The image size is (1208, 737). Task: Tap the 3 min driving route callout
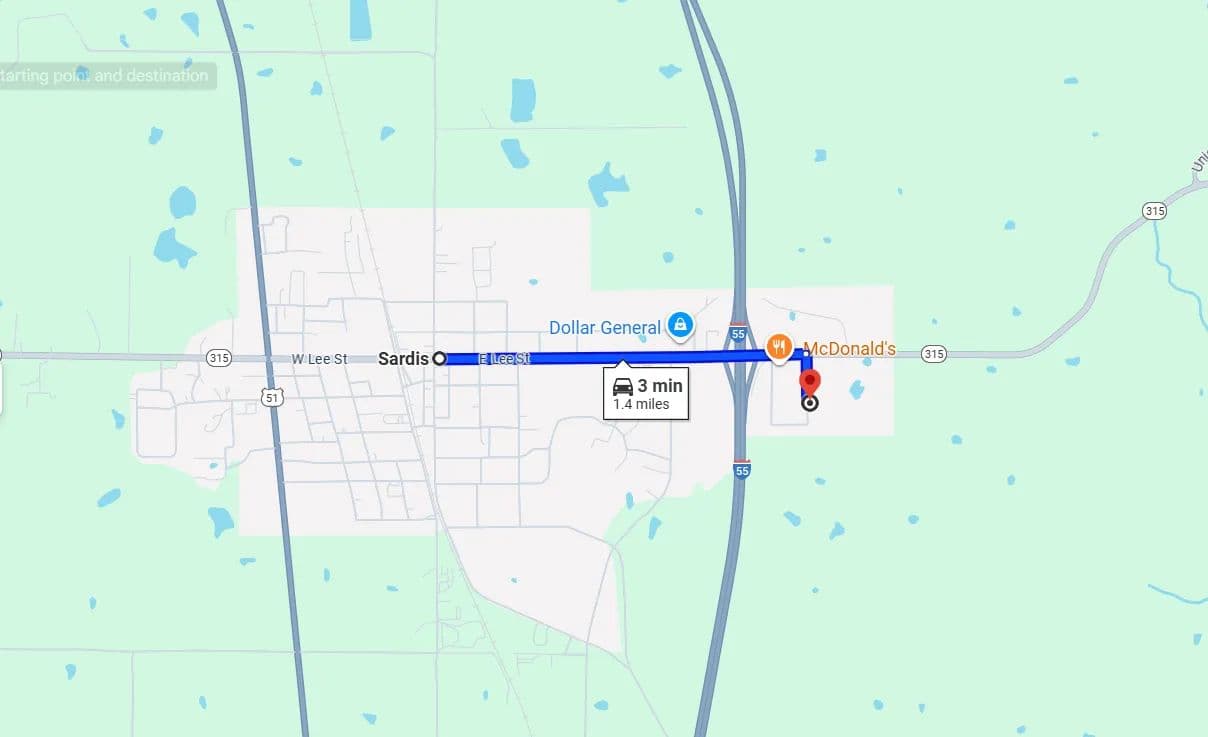[x=646, y=393]
